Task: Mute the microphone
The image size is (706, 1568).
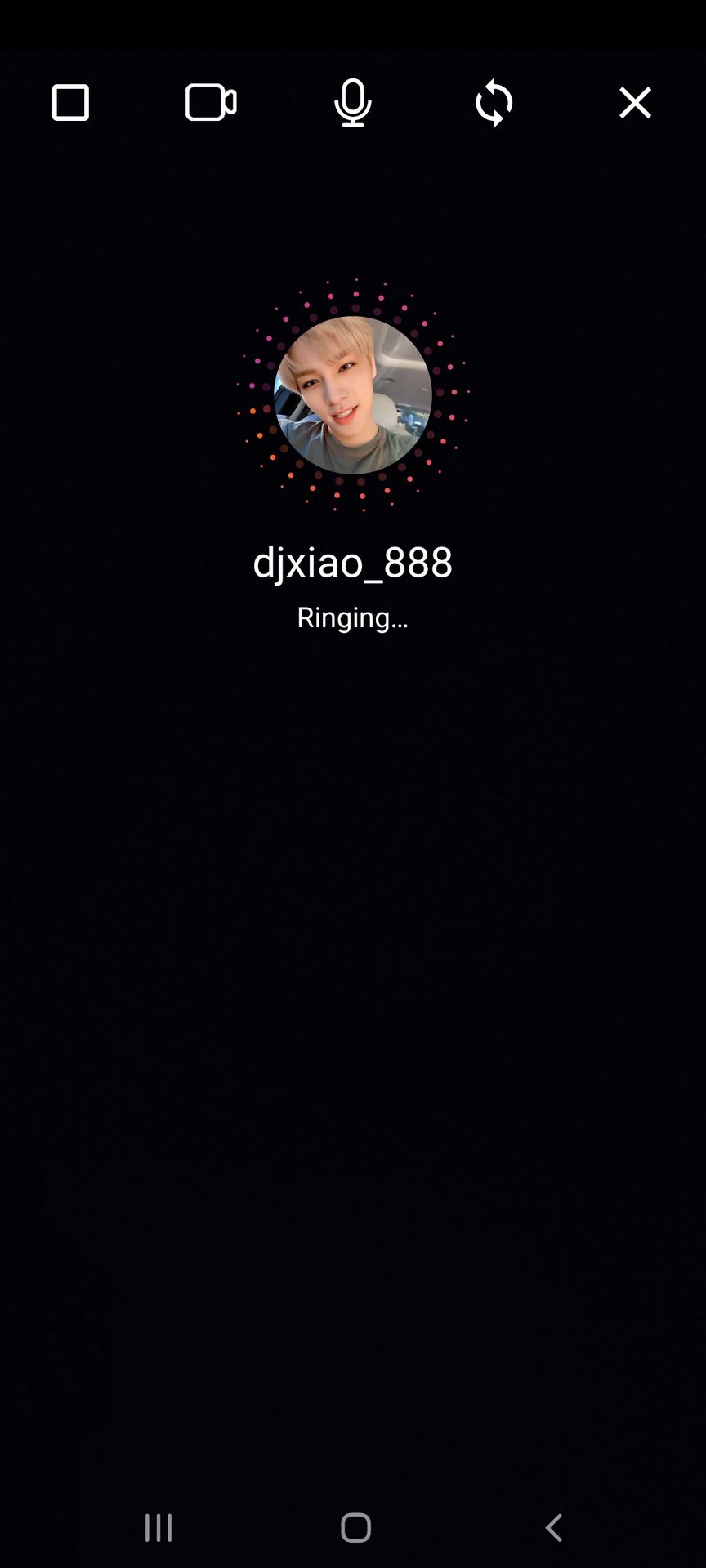Action: (353, 103)
